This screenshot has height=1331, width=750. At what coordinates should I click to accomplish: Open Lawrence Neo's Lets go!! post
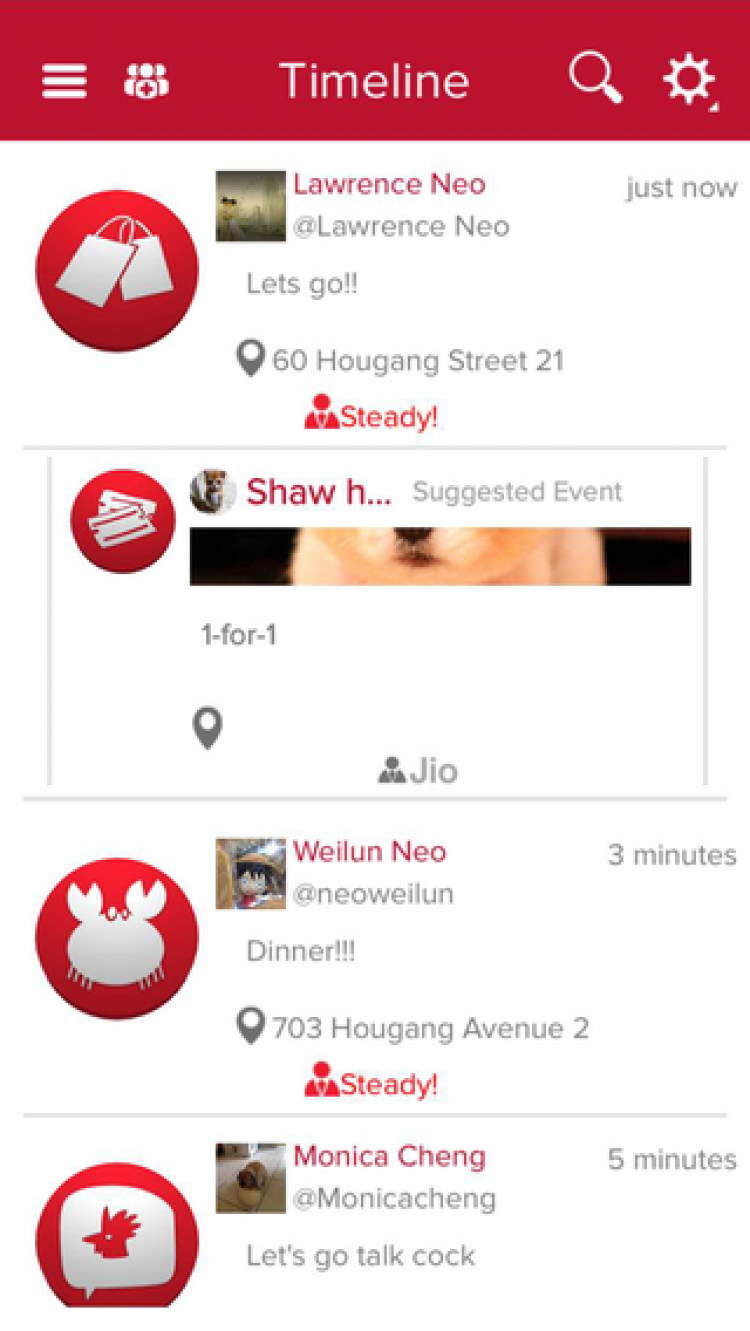[301, 284]
